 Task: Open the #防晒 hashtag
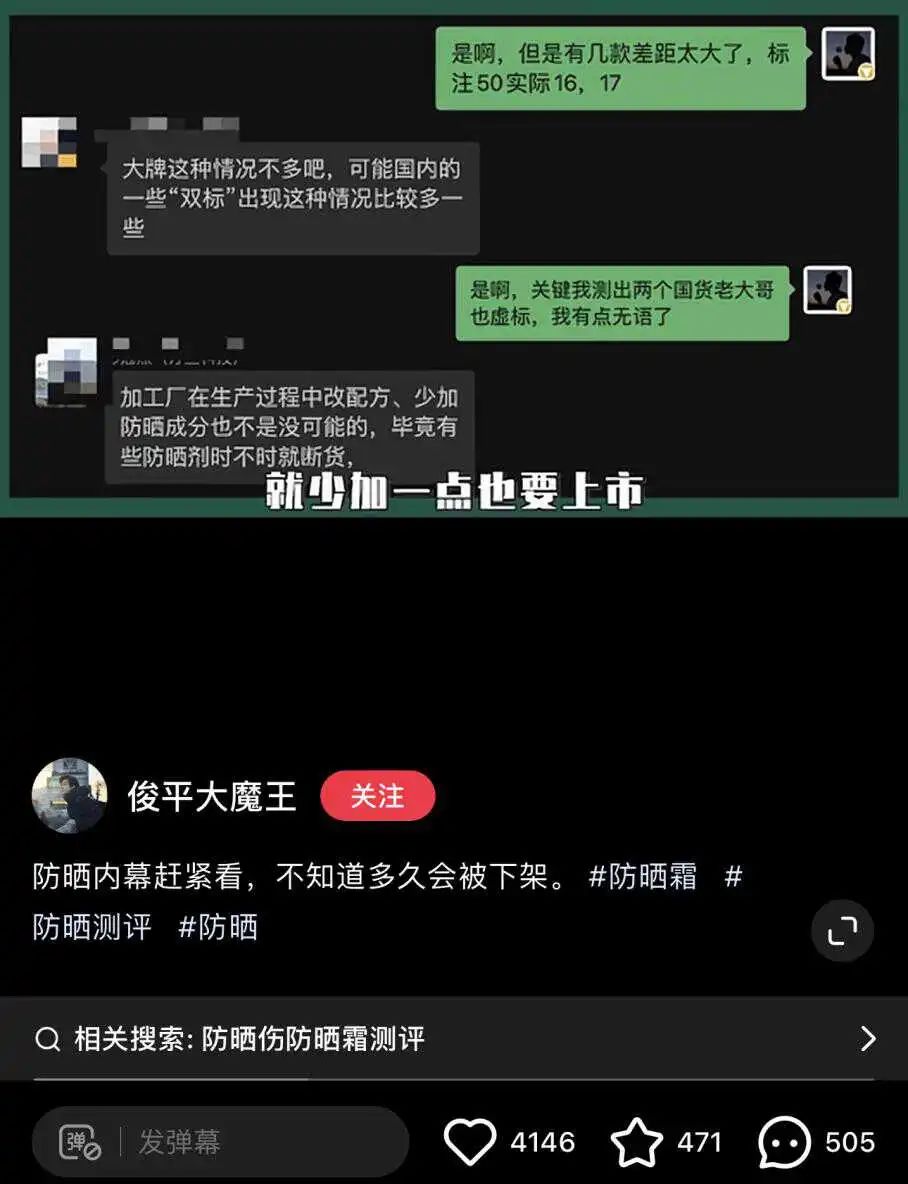pos(217,927)
